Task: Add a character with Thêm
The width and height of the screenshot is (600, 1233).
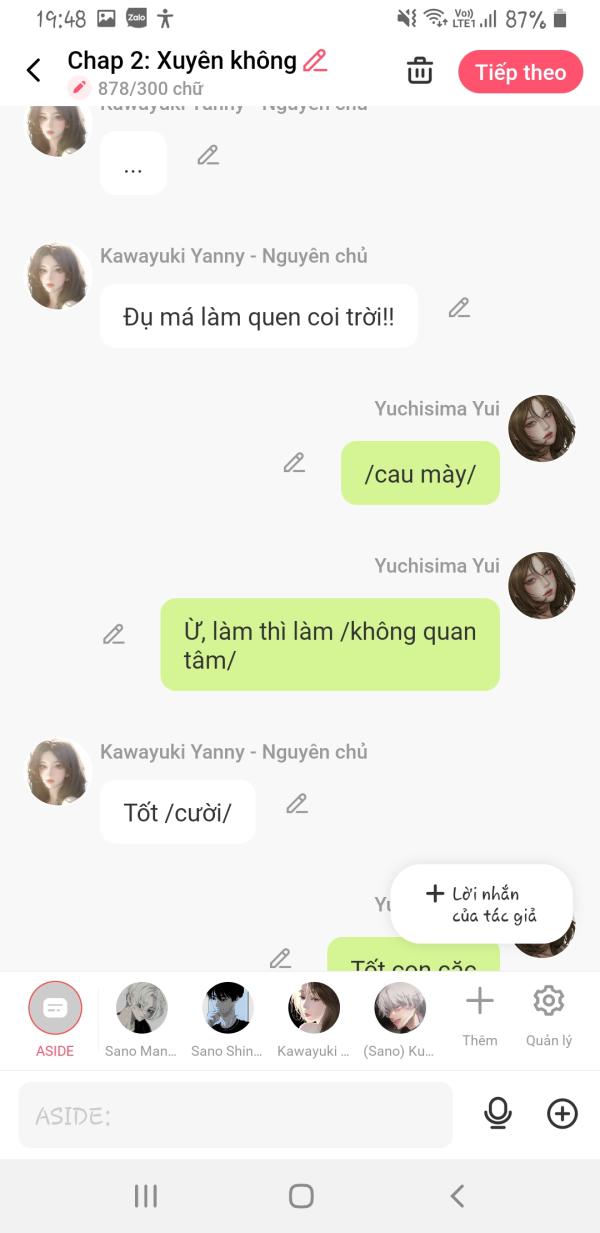Action: click(480, 1016)
